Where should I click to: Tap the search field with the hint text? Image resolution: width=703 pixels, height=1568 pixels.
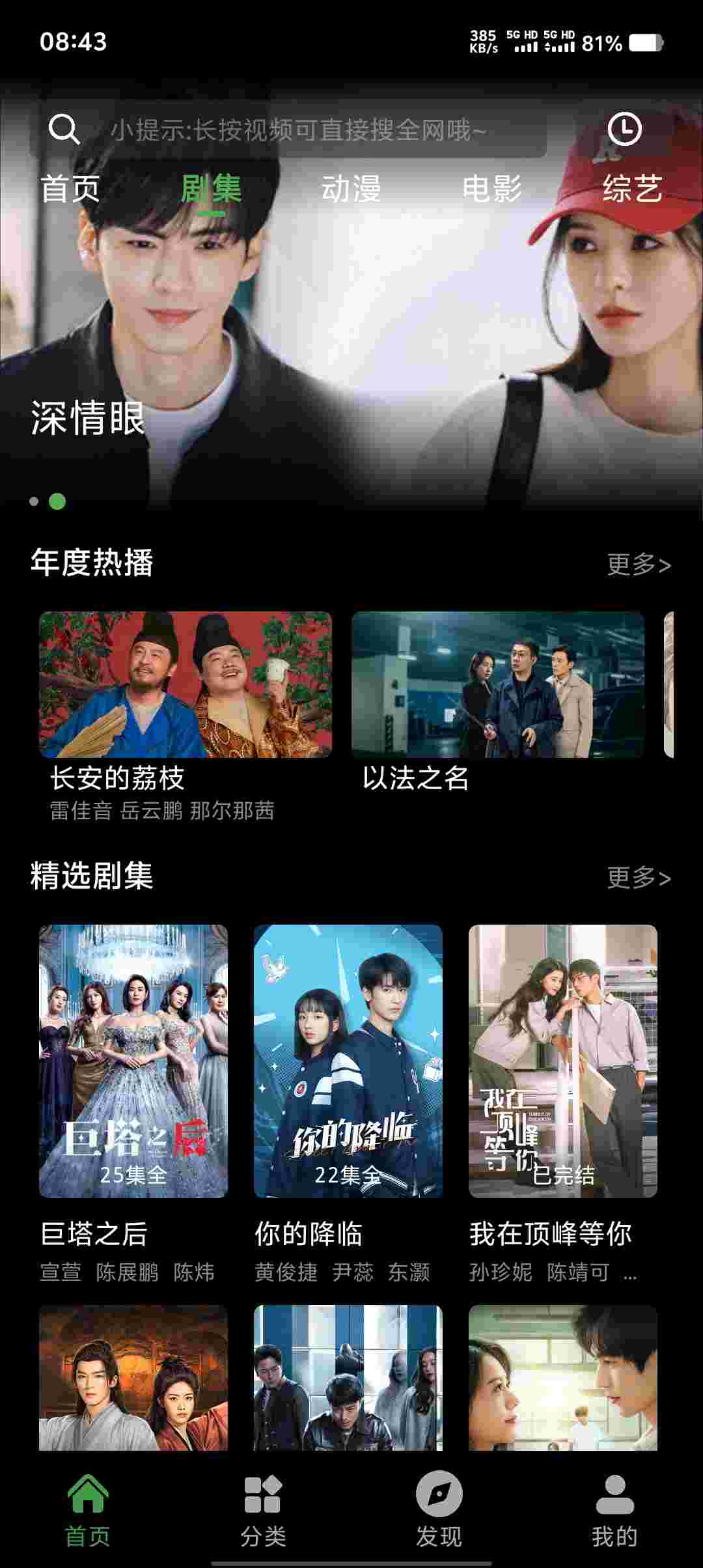pos(298,130)
